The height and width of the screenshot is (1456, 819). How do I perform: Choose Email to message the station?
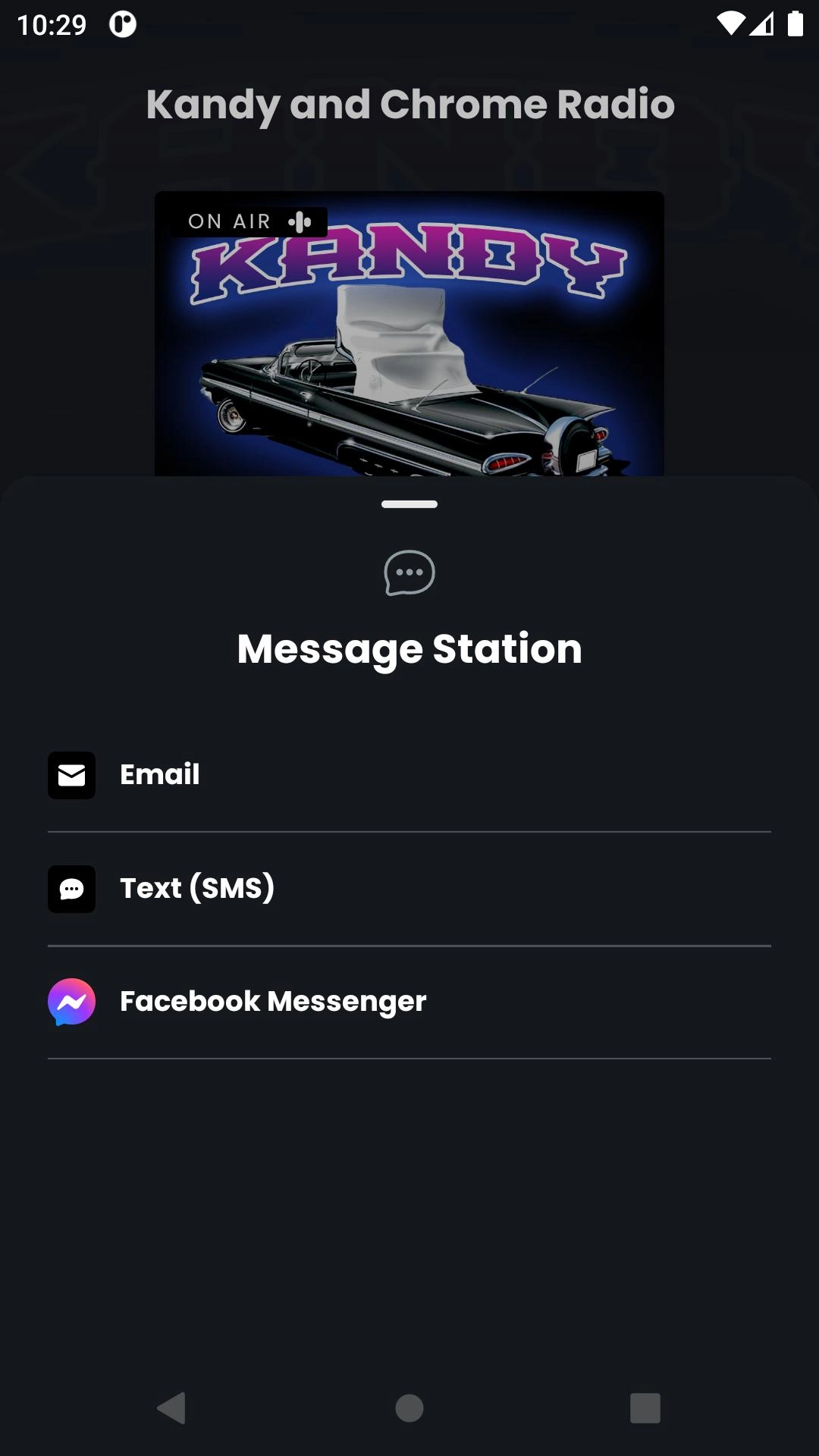(x=409, y=775)
